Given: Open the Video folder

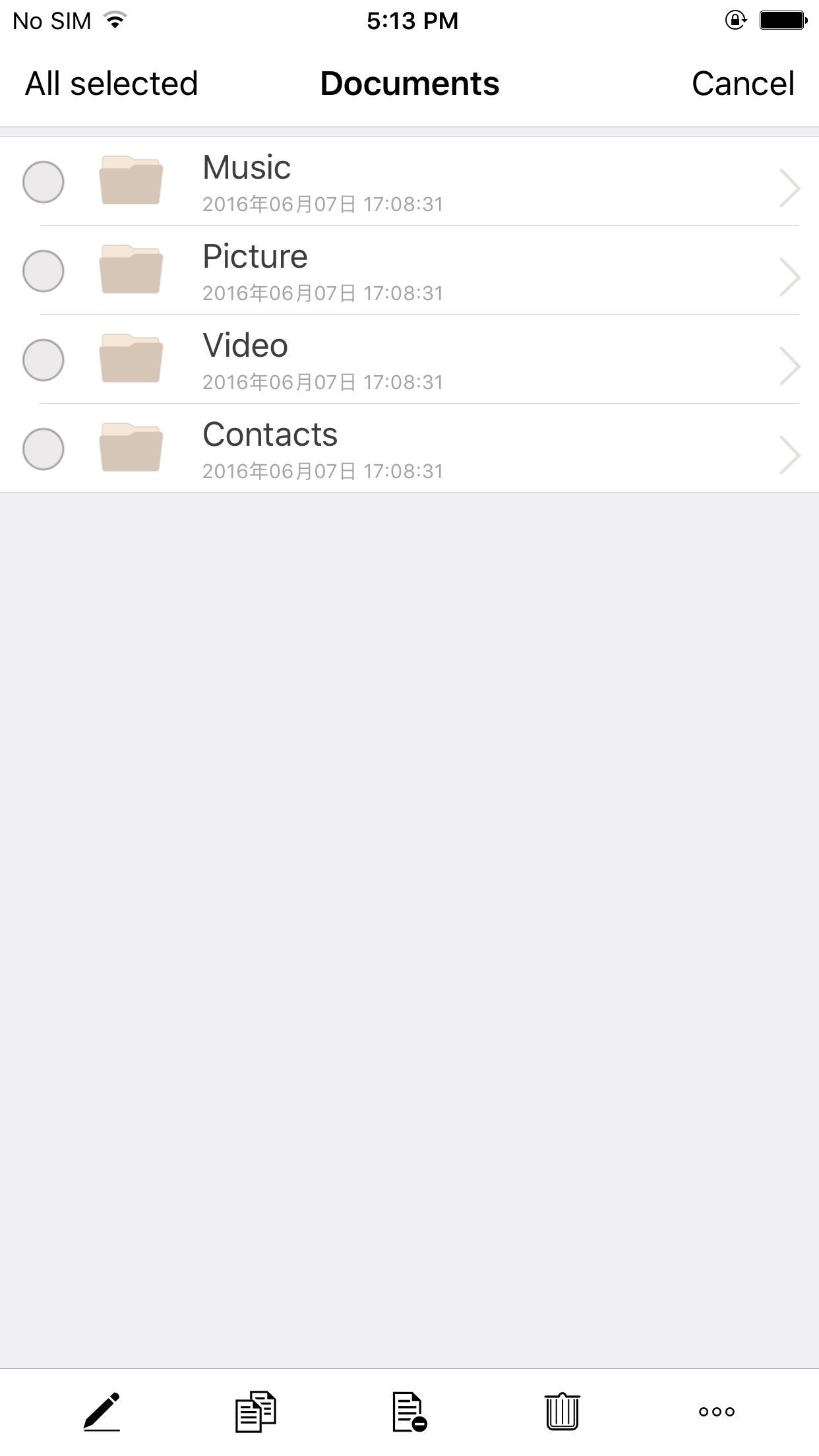Looking at the screenshot, I should click(462, 360).
